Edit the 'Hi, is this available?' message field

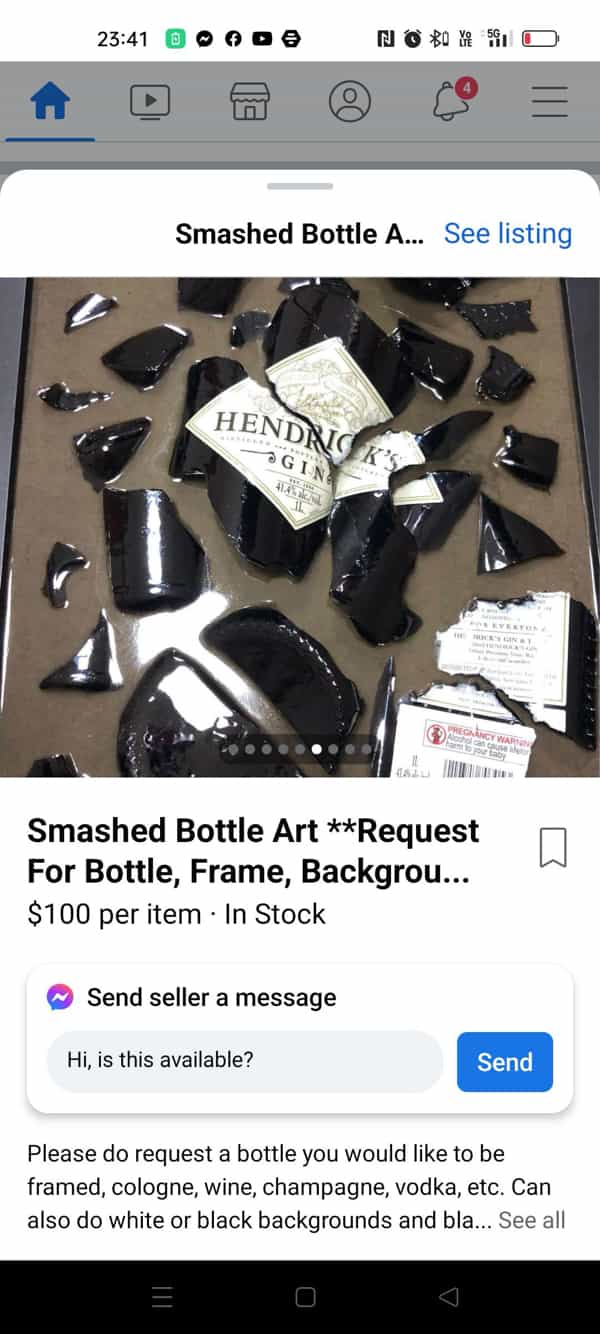244,1062
